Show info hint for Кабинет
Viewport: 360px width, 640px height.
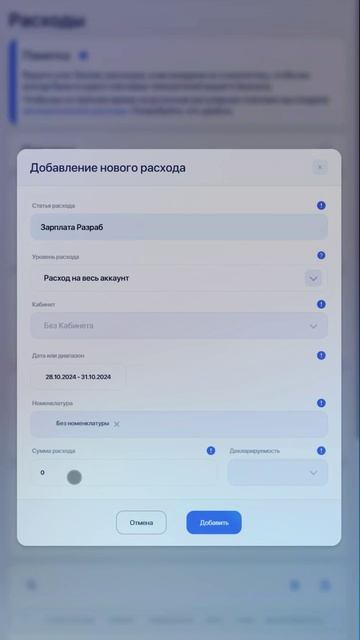pos(321,304)
